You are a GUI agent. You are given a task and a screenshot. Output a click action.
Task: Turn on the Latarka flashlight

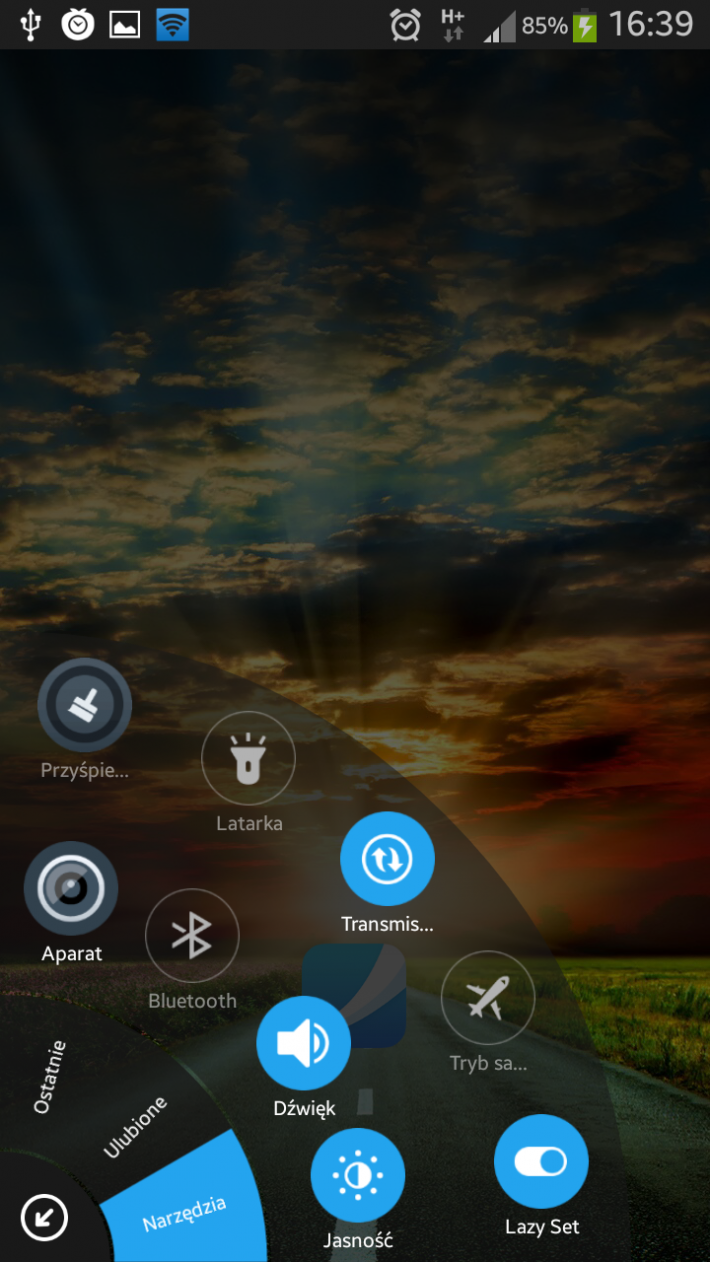pos(248,759)
